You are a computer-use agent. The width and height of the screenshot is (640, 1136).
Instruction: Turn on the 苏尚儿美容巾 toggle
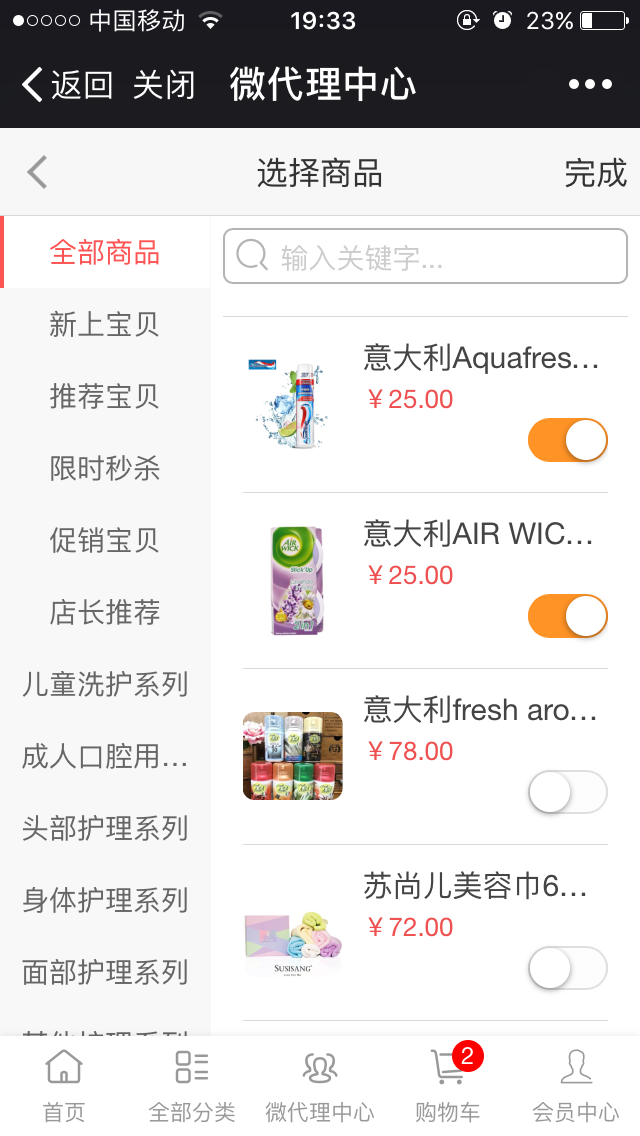point(567,968)
